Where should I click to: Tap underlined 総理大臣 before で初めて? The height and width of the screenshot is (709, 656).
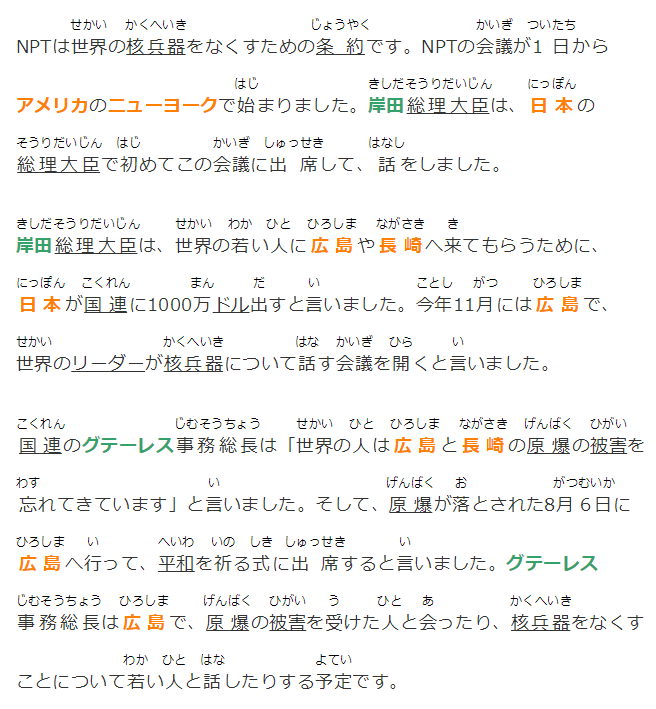point(58,164)
